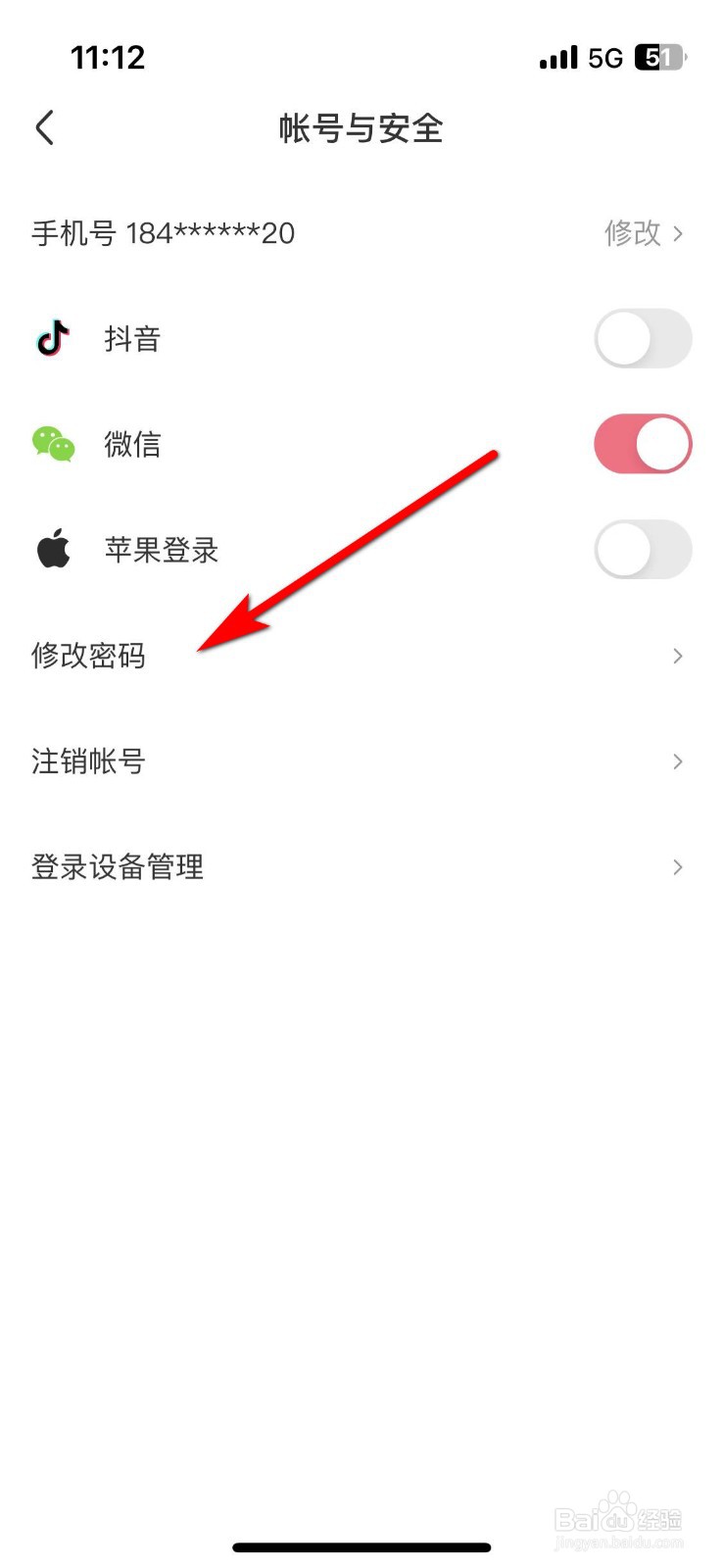The width and height of the screenshot is (723, 1568).
Task: Click the Douyin (TikTok) icon
Action: point(52,339)
